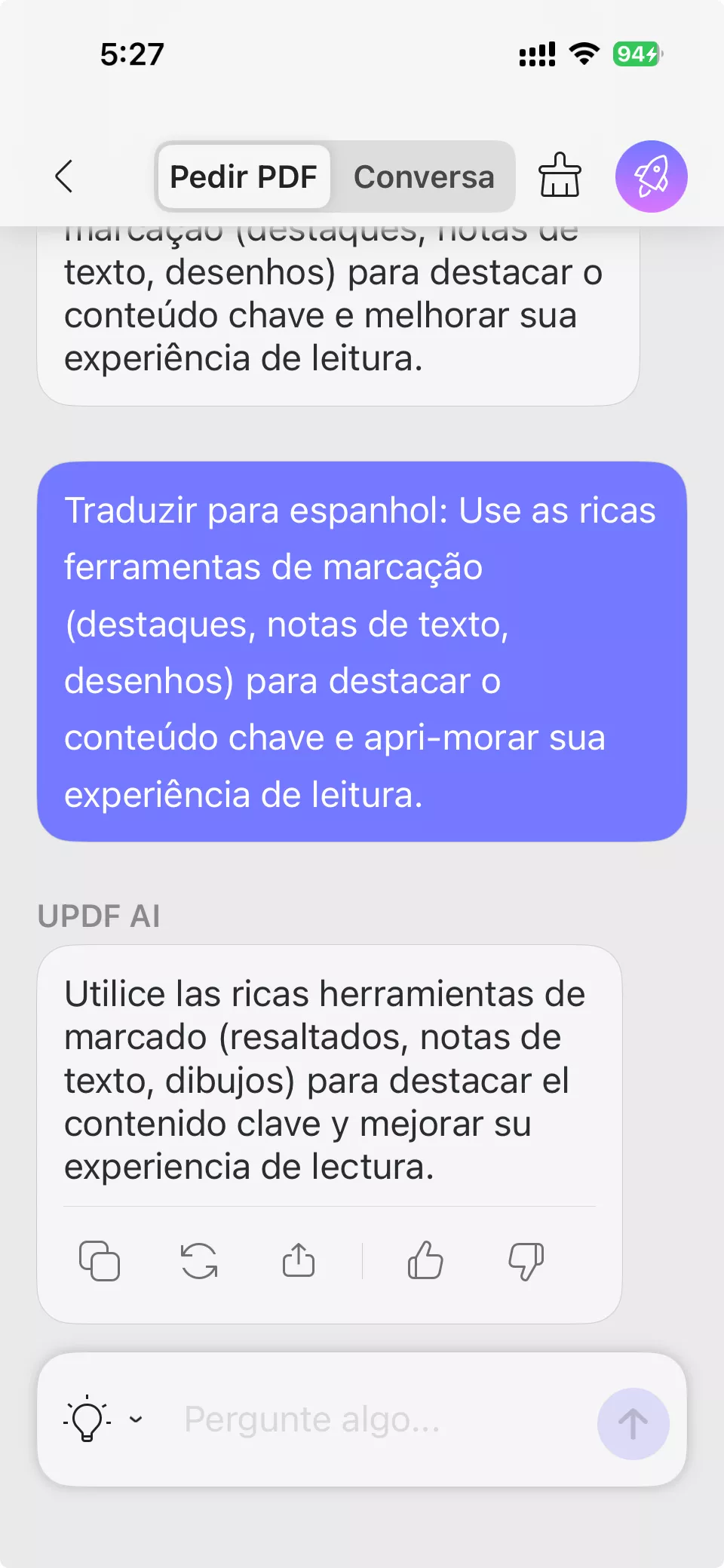Open the rocket AI assistant menu
724x1568 pixels.
pyautogui.click(x=651, y=176)
